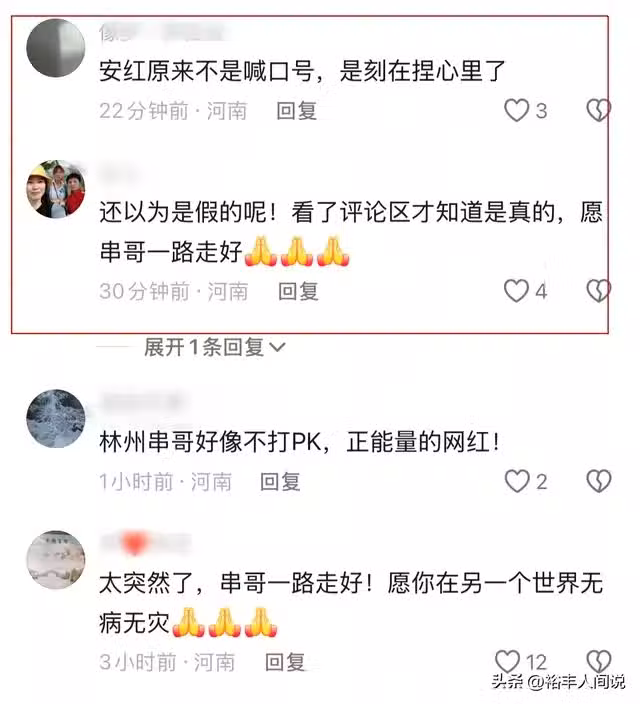640x704 pixels.
Task: Expand 展开1条回复 to show the hidden reply
Action: pyautogui.click(x=214, y=347)
